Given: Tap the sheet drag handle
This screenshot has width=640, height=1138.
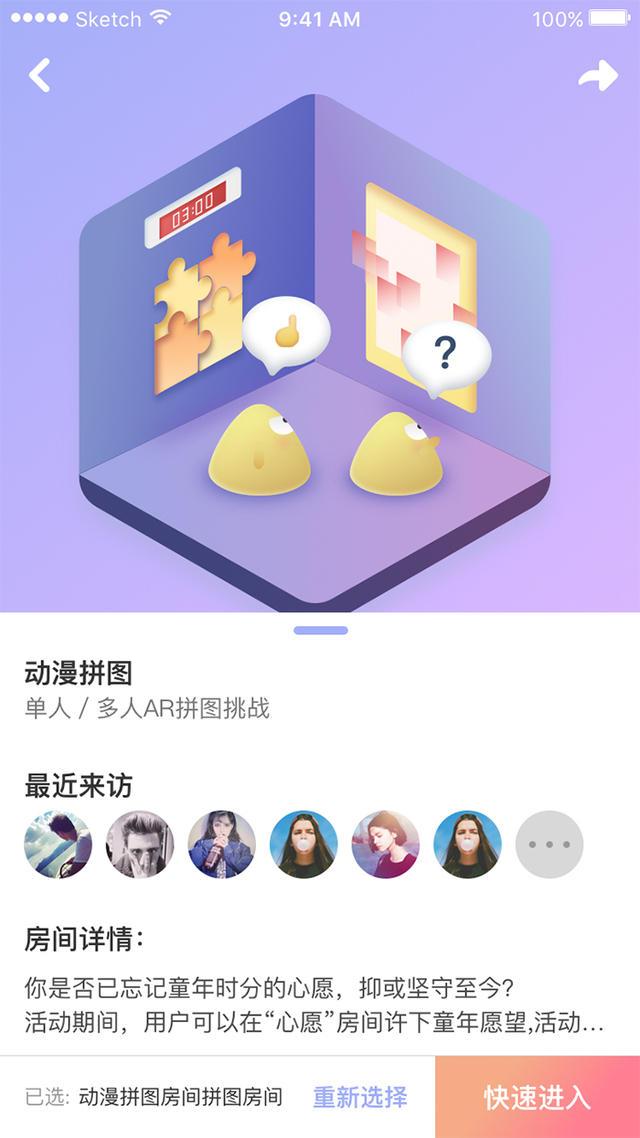Looking at the screenshot, I should pyautogui.click(x=321, y=630).
